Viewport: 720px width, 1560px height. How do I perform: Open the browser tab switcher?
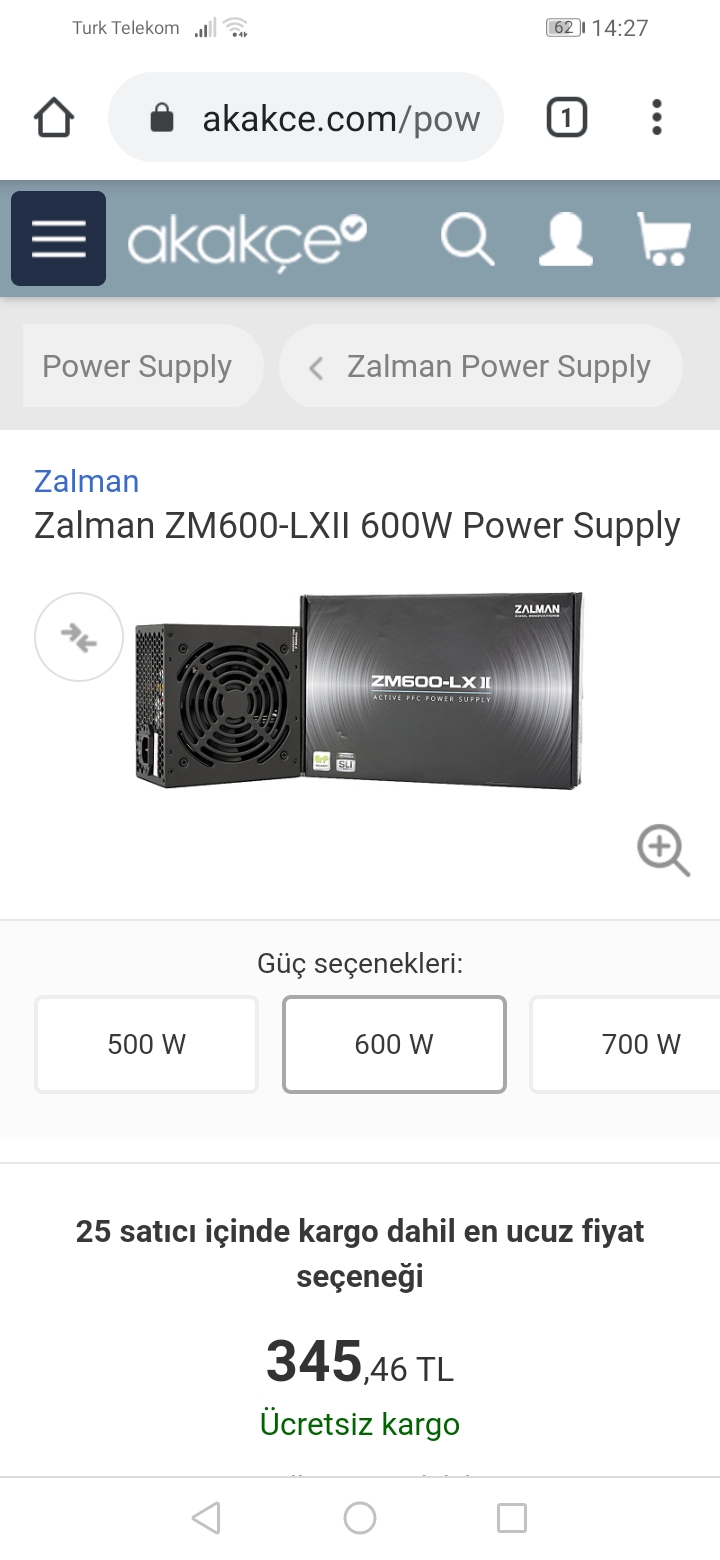click(566, 118)
